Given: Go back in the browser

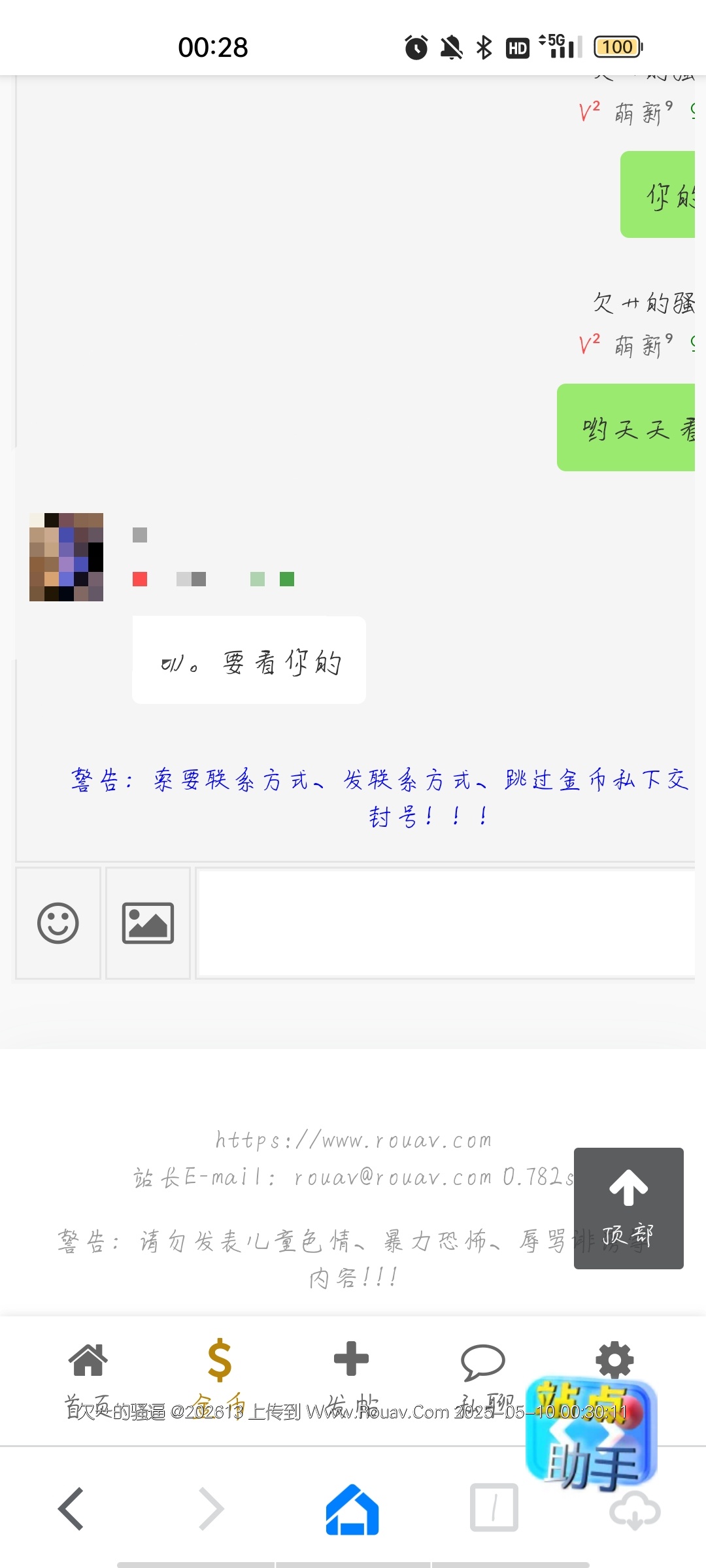Looking at the screenshot, I should [x=71, y=1509].
